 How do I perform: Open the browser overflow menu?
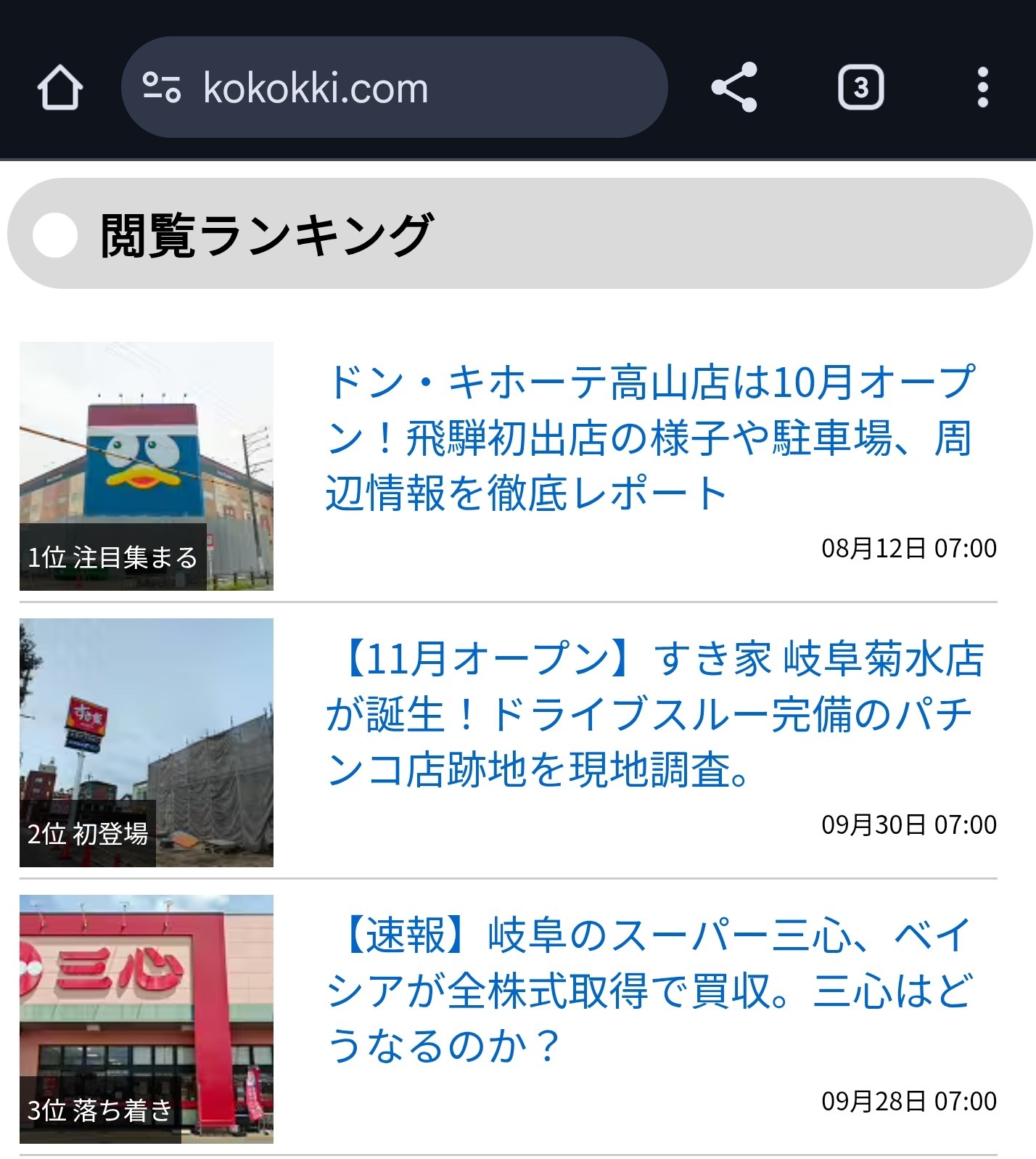982,88
